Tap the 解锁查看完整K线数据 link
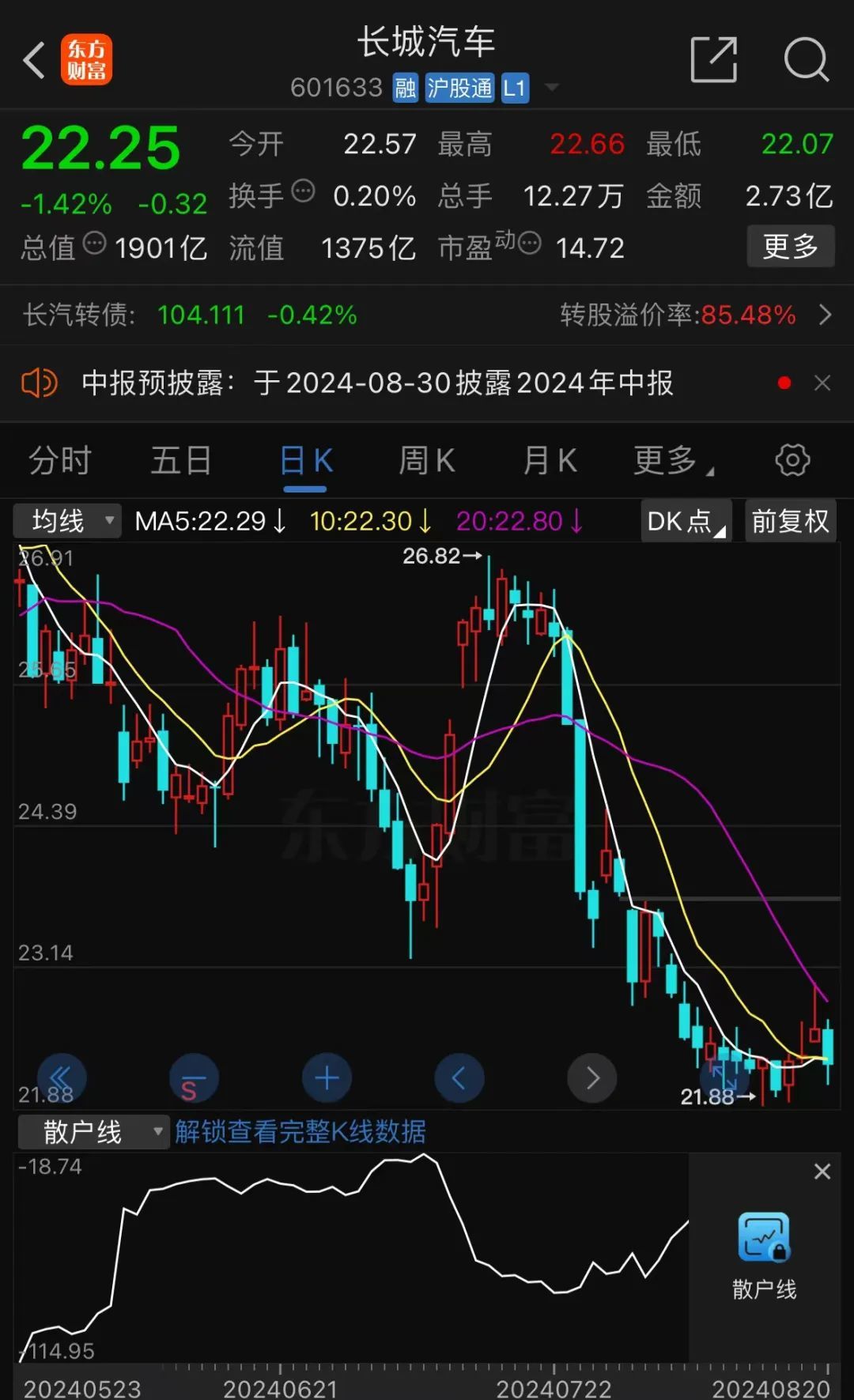Screen dimensions: 854x1400 (300, 1132)
